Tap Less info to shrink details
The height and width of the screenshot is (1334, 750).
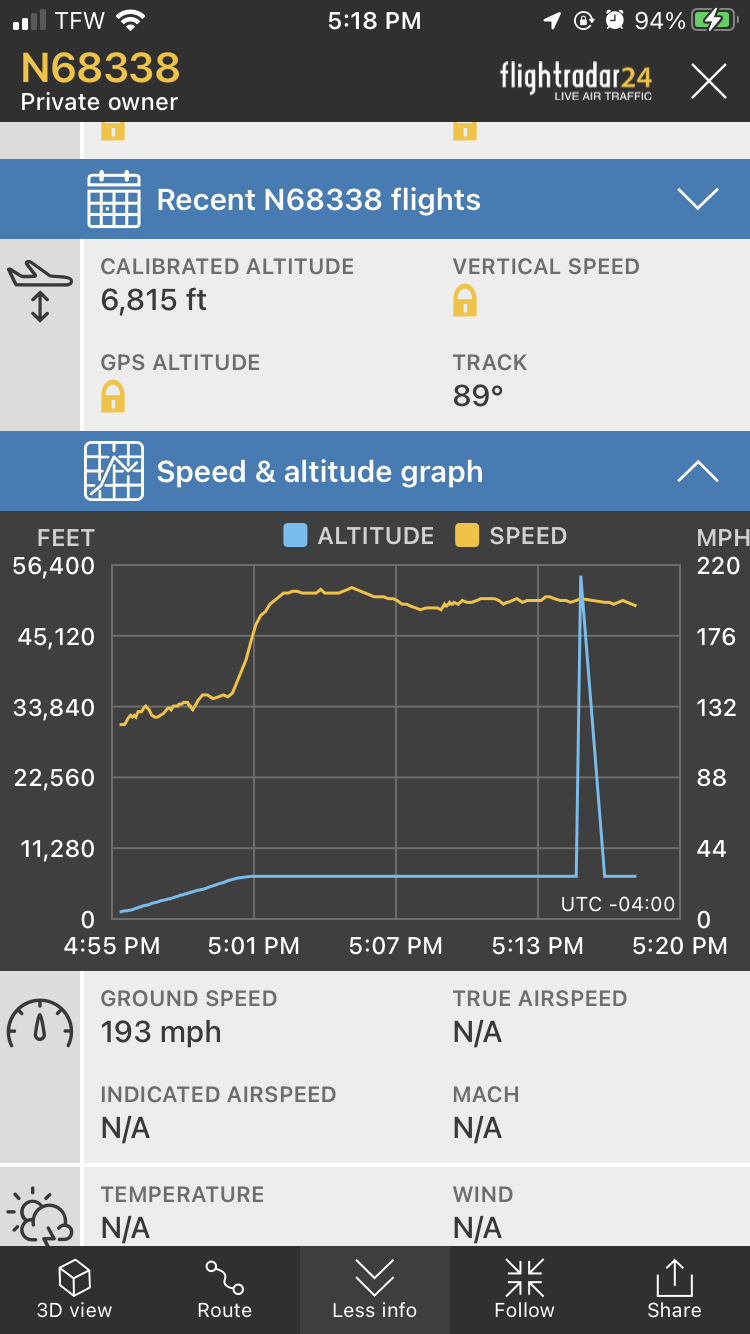(x=374, y=1289)
